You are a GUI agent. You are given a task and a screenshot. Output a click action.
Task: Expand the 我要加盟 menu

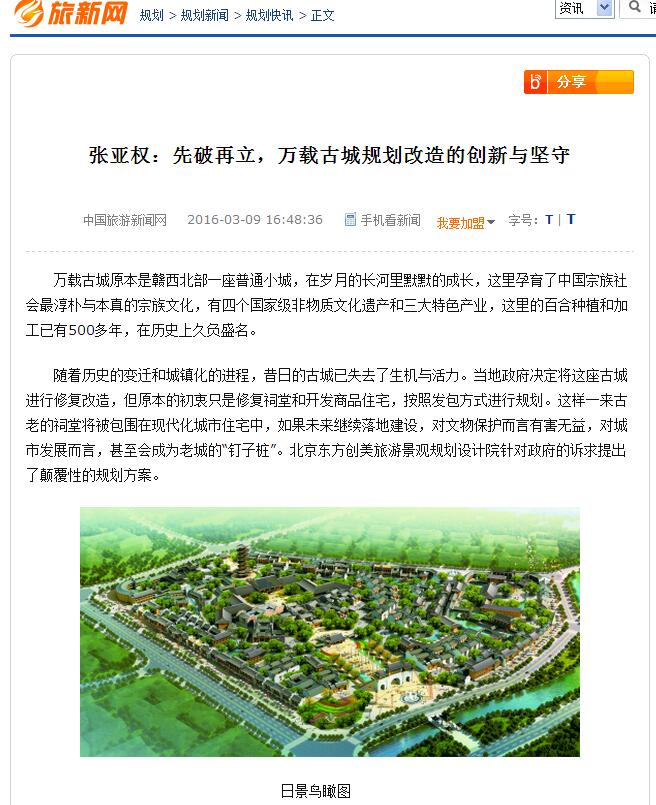pos(466,223)
